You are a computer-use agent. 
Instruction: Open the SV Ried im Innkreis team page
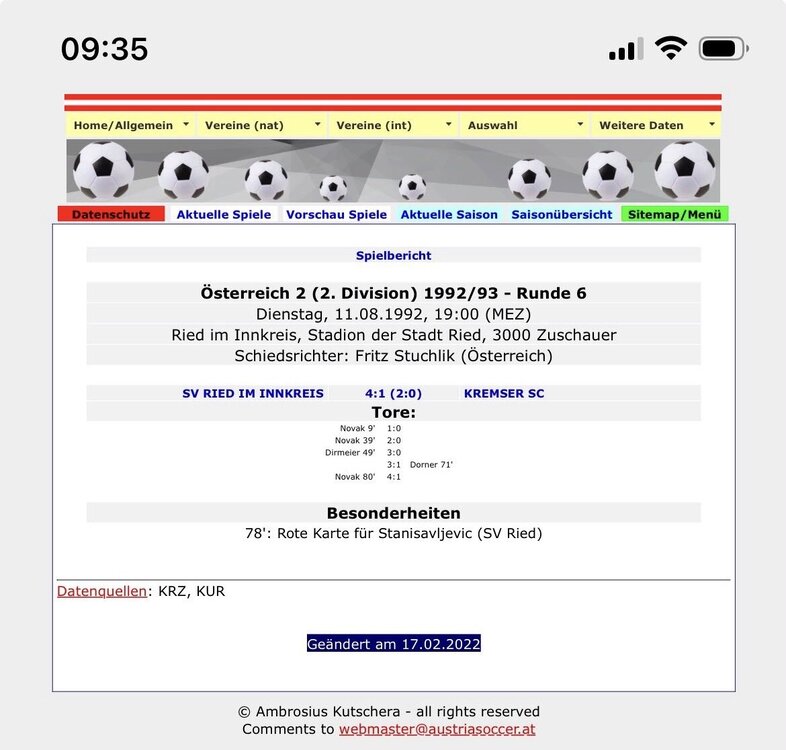(253, 394)
